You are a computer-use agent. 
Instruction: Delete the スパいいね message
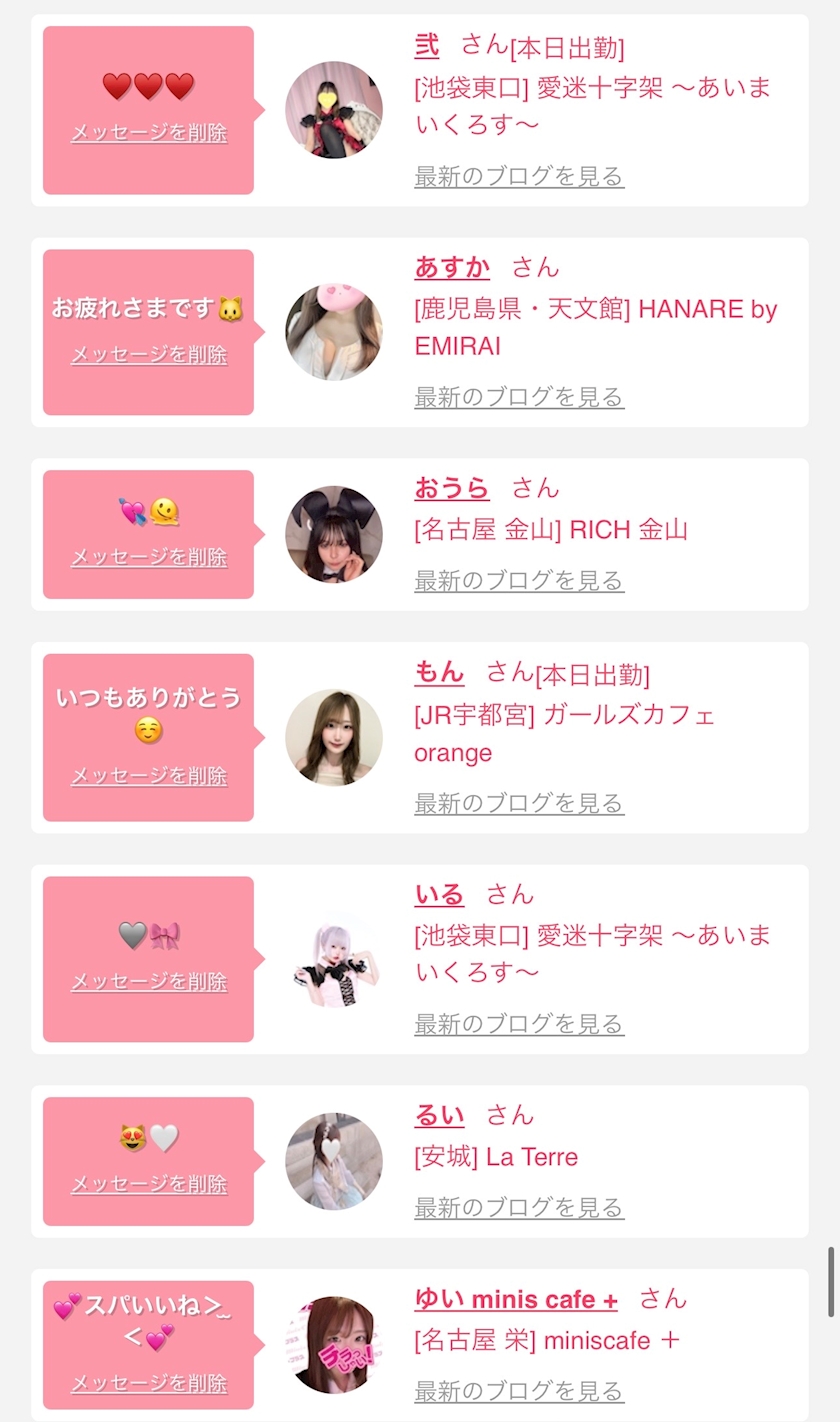[149, 1384]
